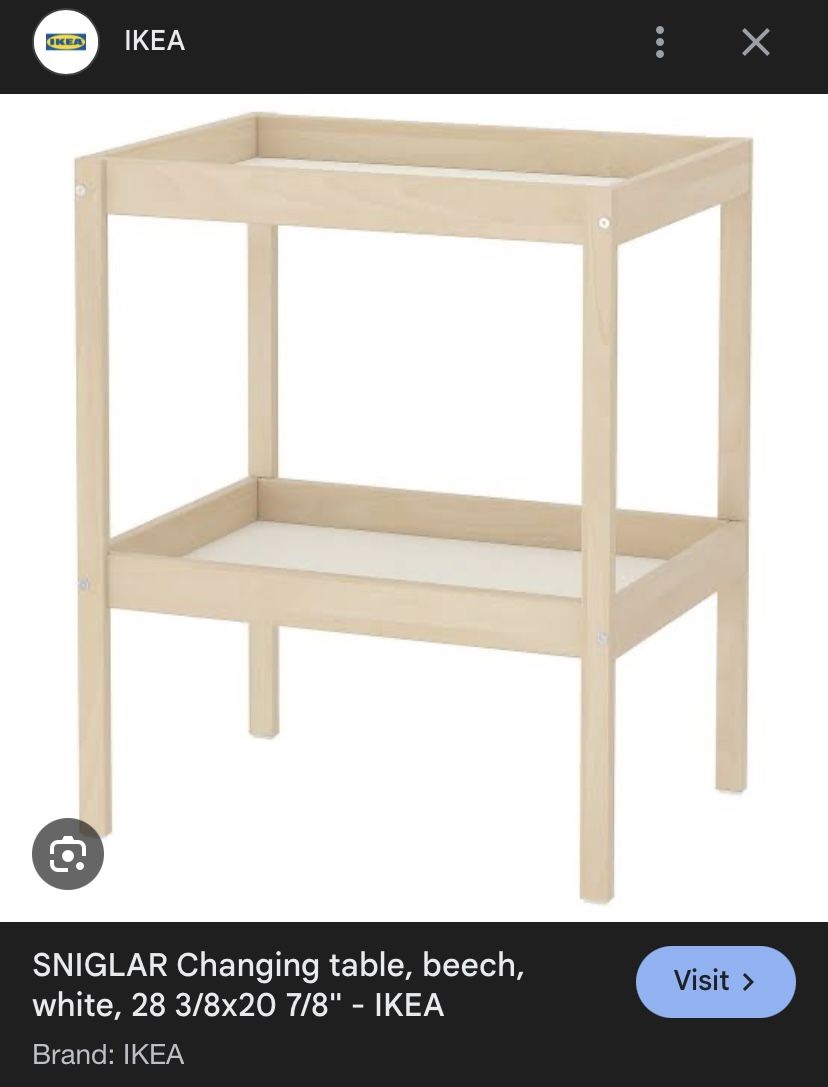The height and width of the screenshot is (1087, 828).
Task: Click the blue Visit pill control
Action: coord(716,982)
